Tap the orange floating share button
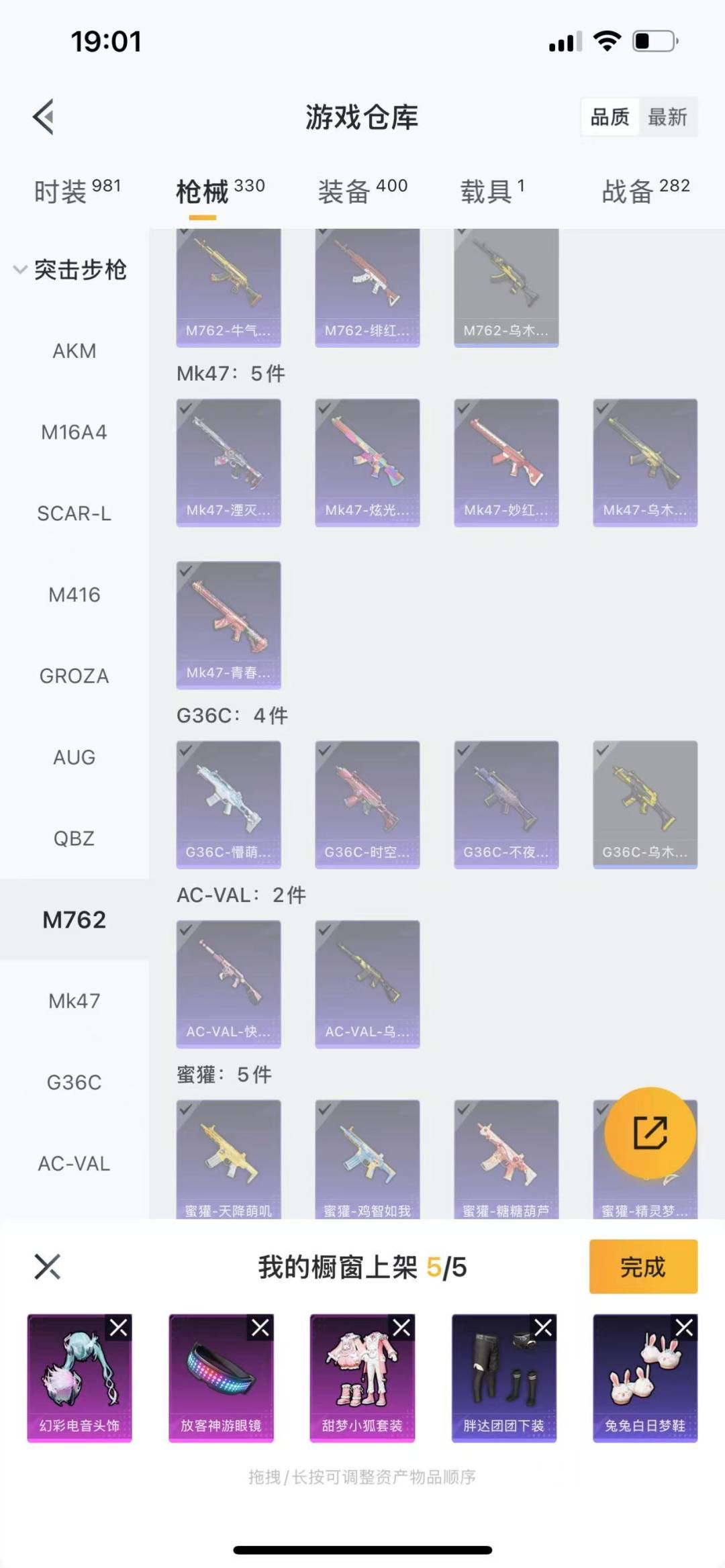Viewport: 725px width, 1568px height. point(650,1133)
